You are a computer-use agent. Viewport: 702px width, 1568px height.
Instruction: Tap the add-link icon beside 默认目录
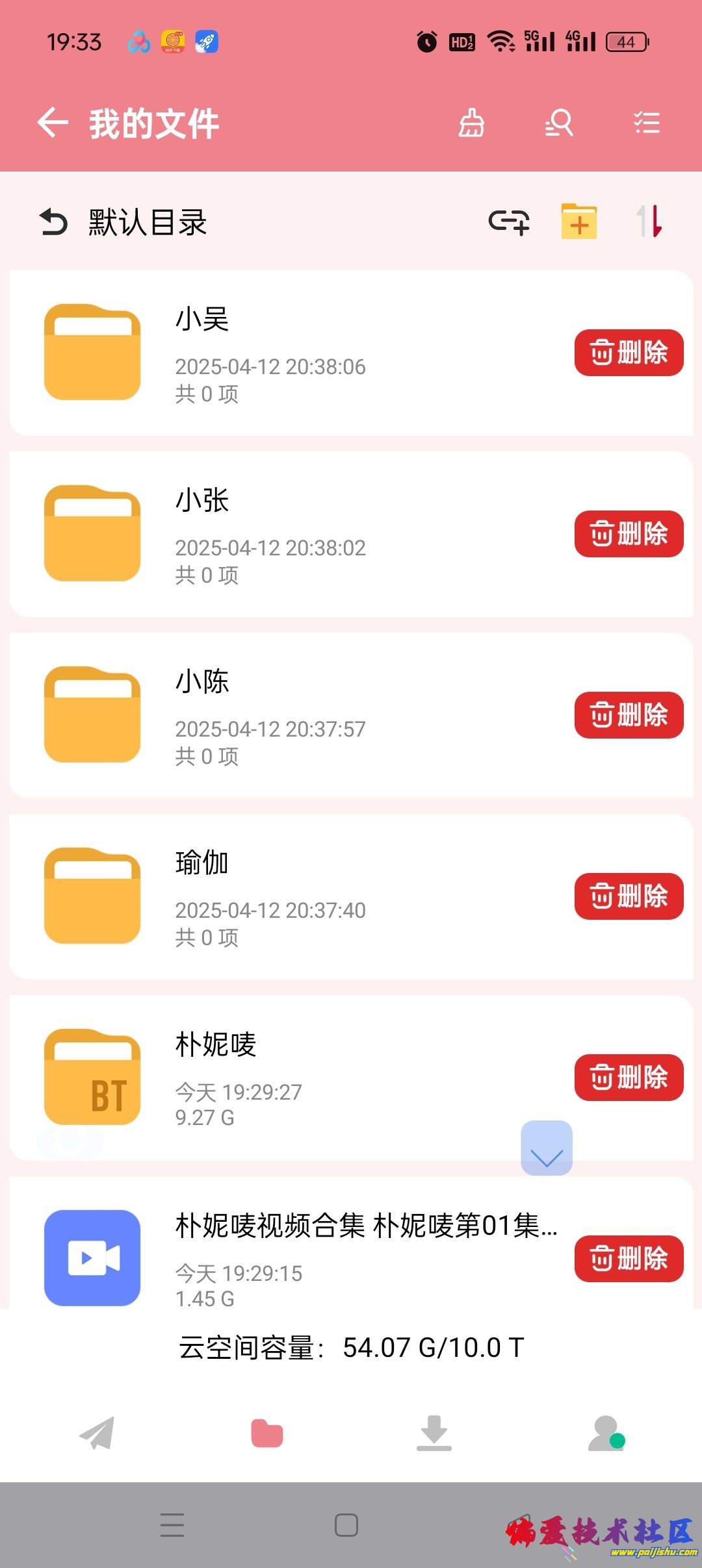(508, 222)
